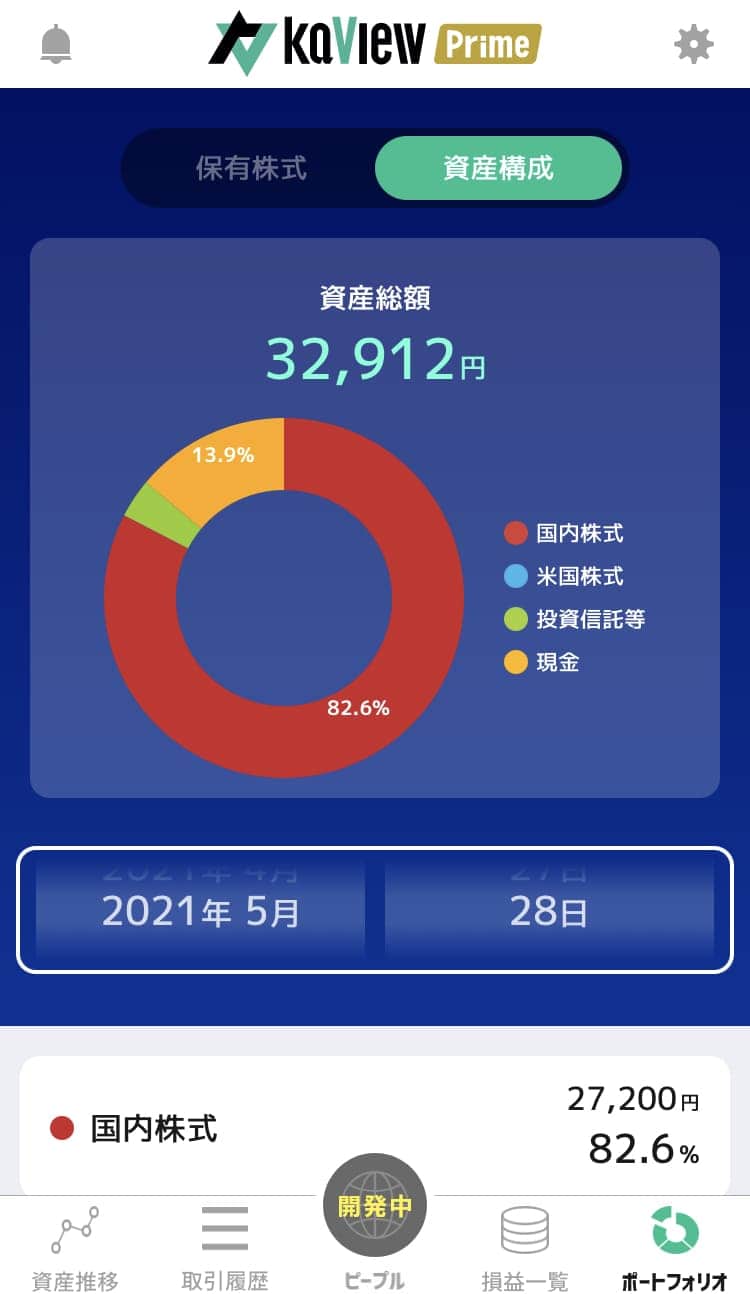The image size is (750, 1294).
Task: Open the notifications bell
Action: (x=56, y=44)
